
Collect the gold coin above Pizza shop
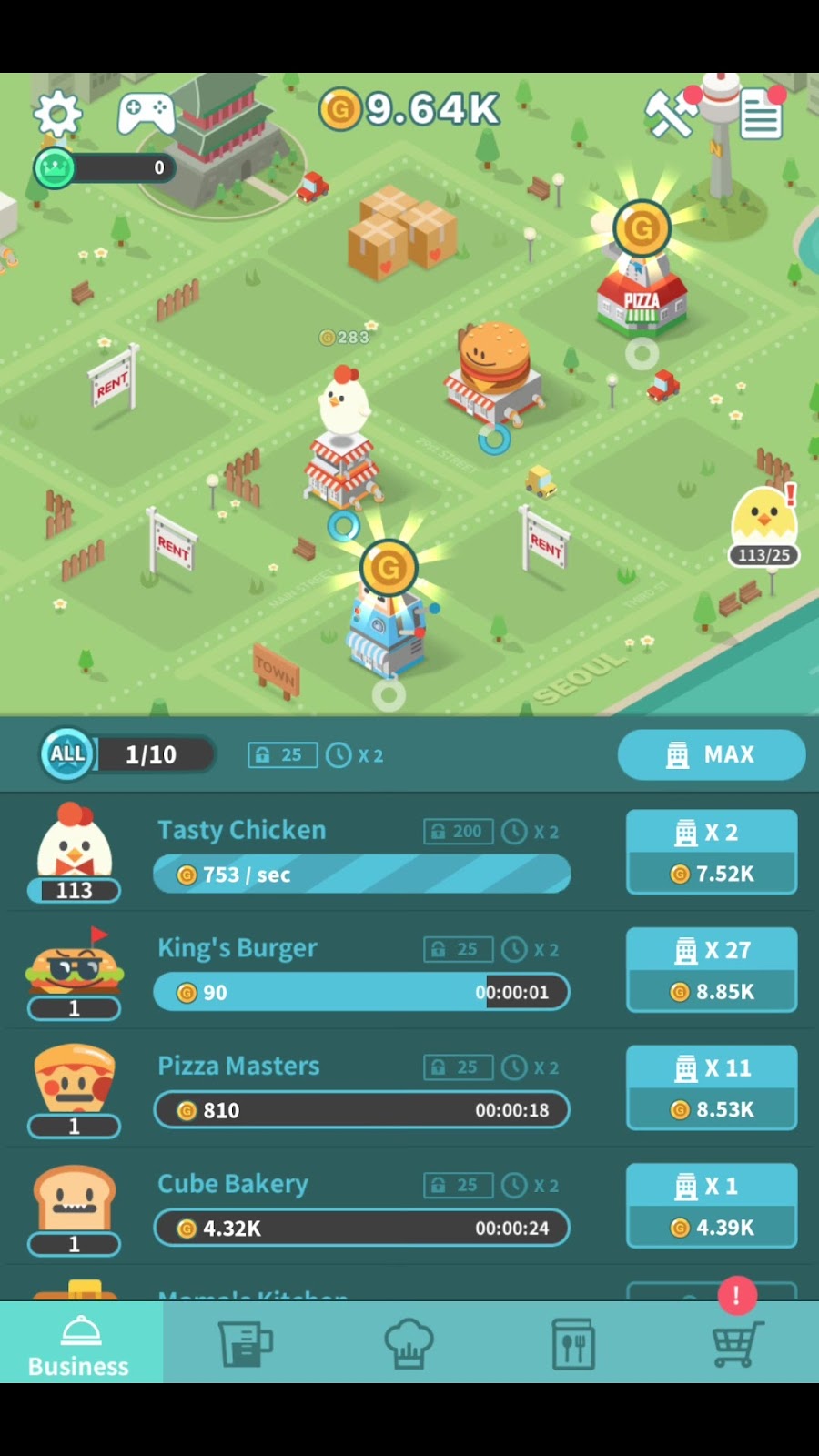coord(642,228)
